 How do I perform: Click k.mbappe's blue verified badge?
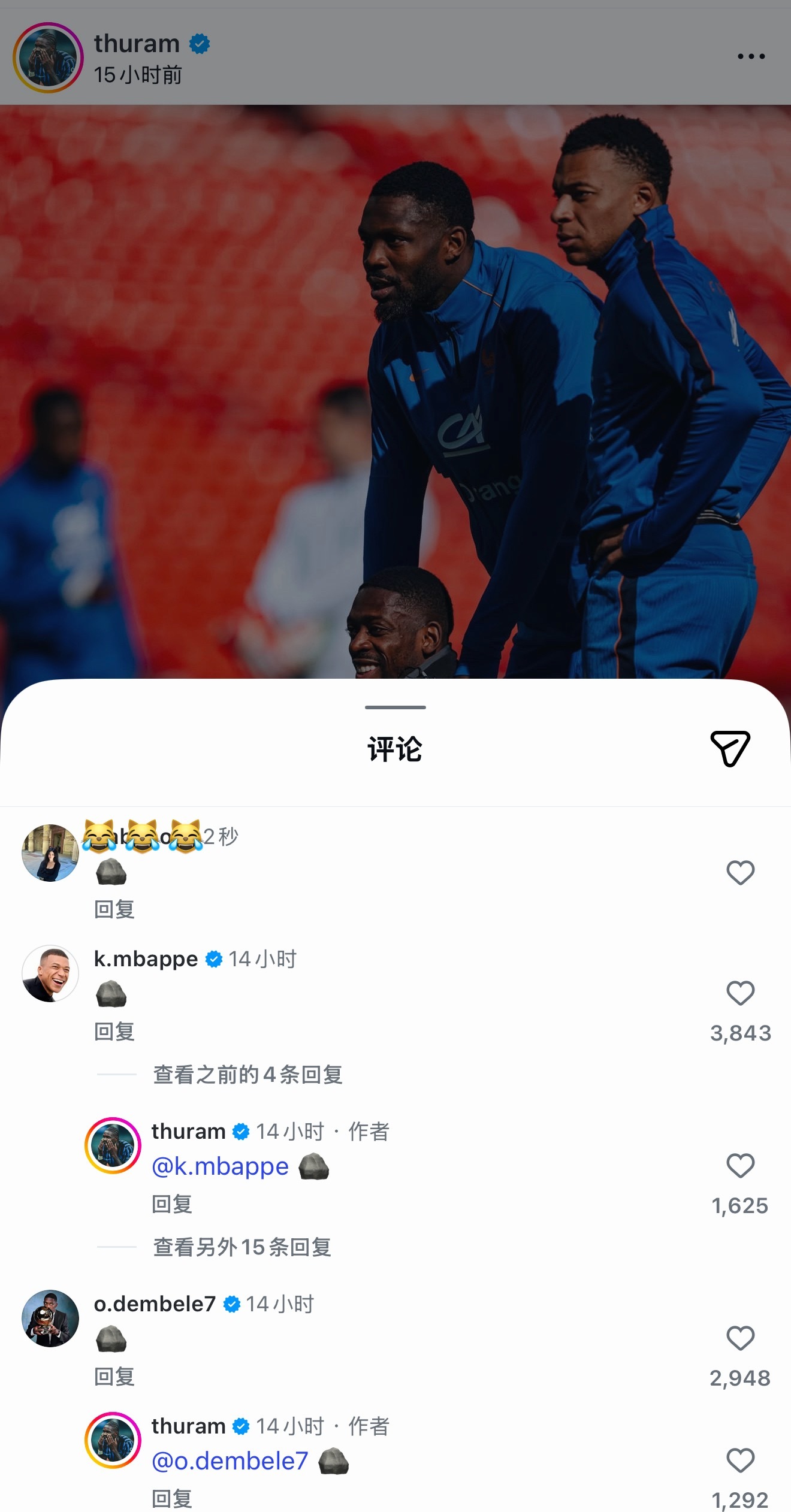click(x=215, y=958)
